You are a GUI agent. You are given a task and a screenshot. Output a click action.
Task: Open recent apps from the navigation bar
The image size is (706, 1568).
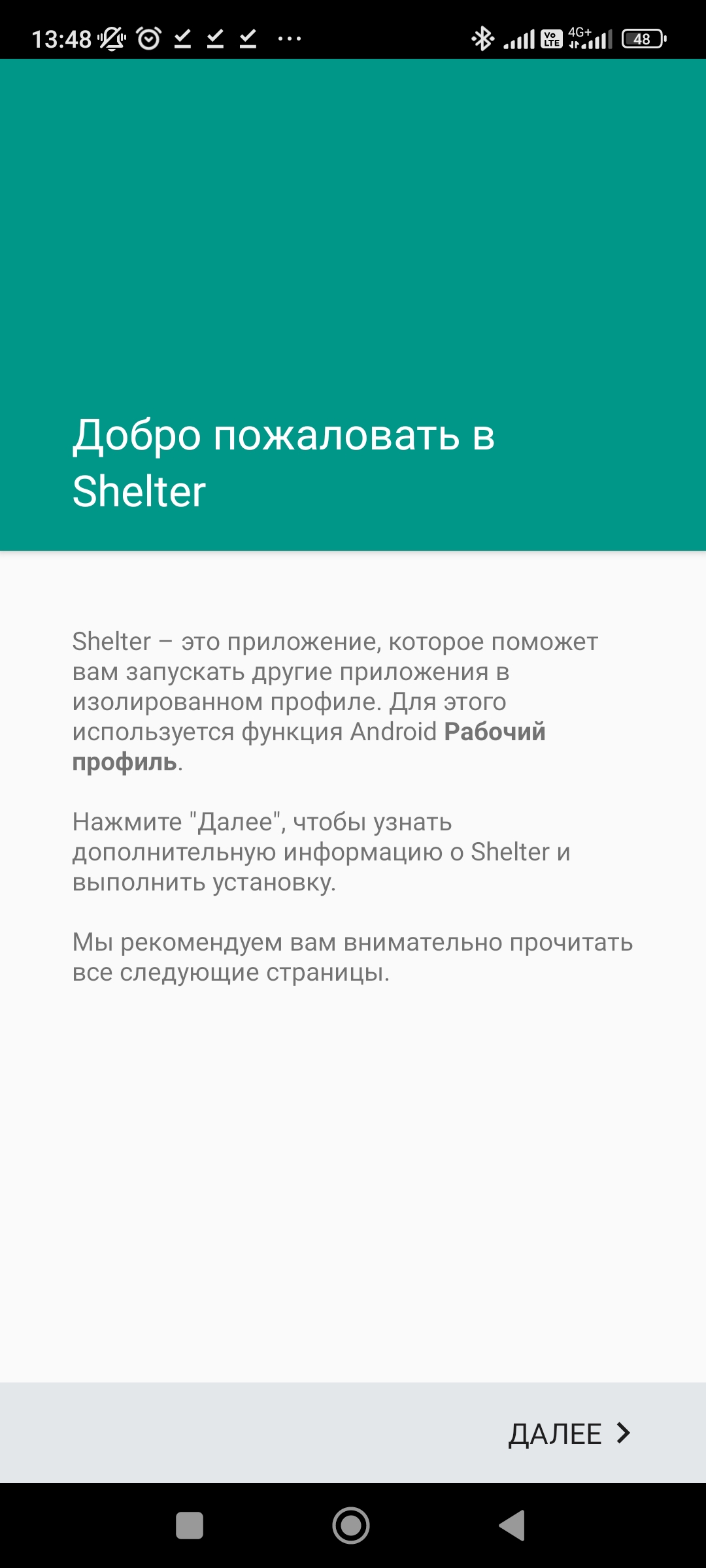(x=190, y=1526)
